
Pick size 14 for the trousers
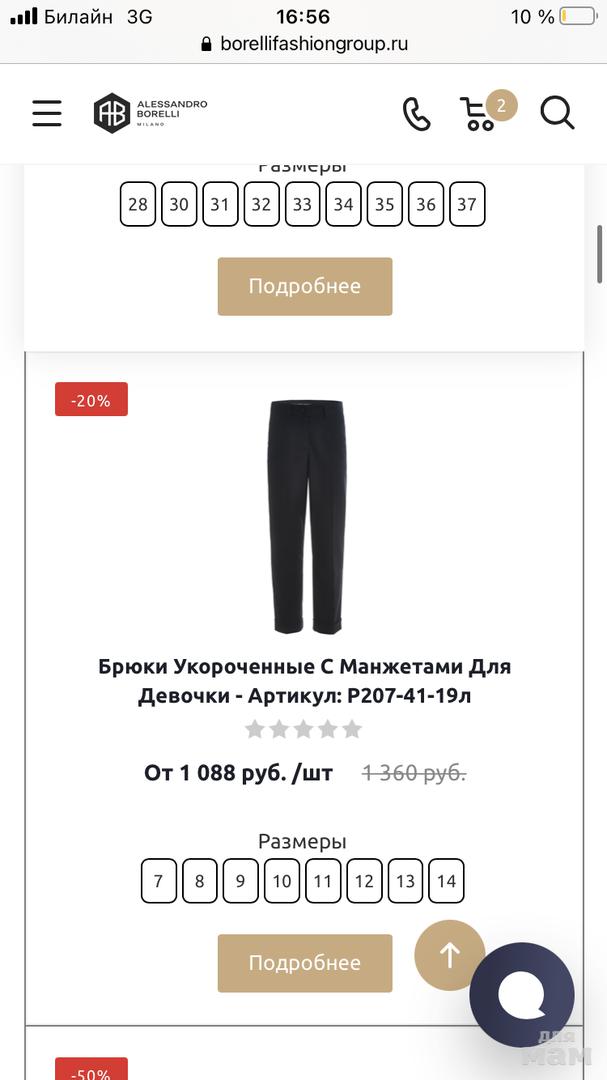(x=446, y=881)
